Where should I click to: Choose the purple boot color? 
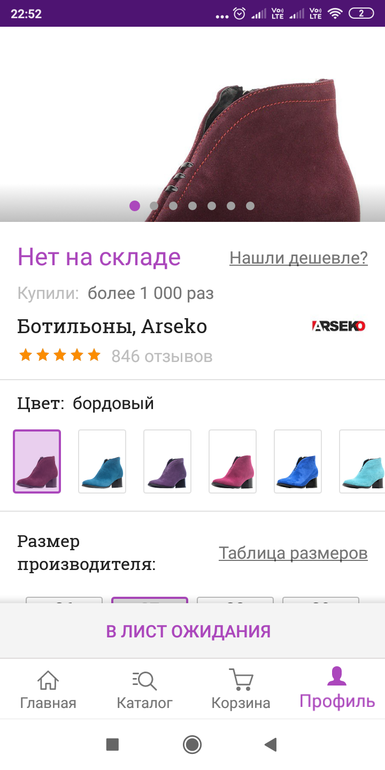[x=167, y=462]
